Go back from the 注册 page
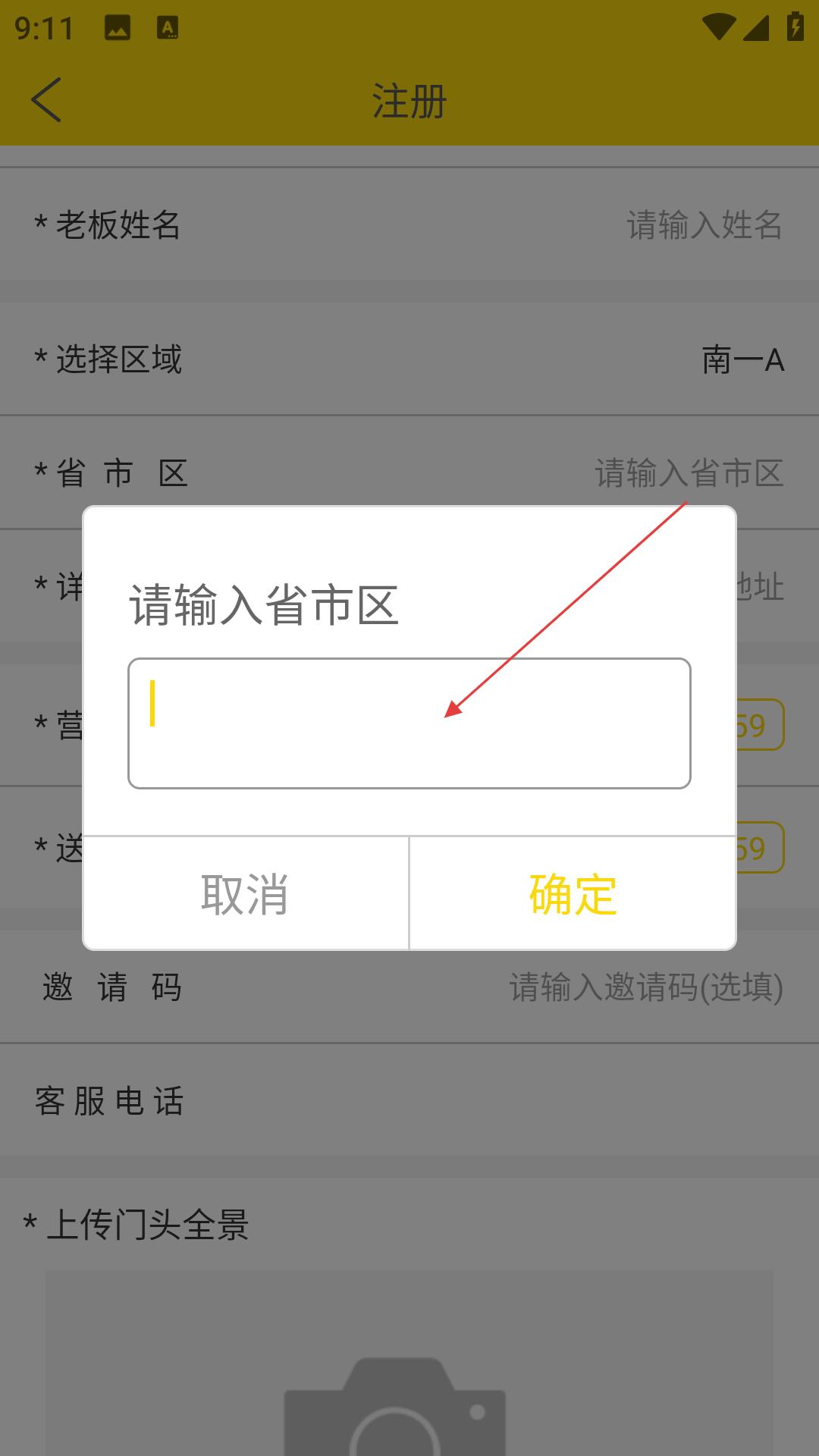Image resolution: width=819 pixels, height=1456 pixels. 45,99
